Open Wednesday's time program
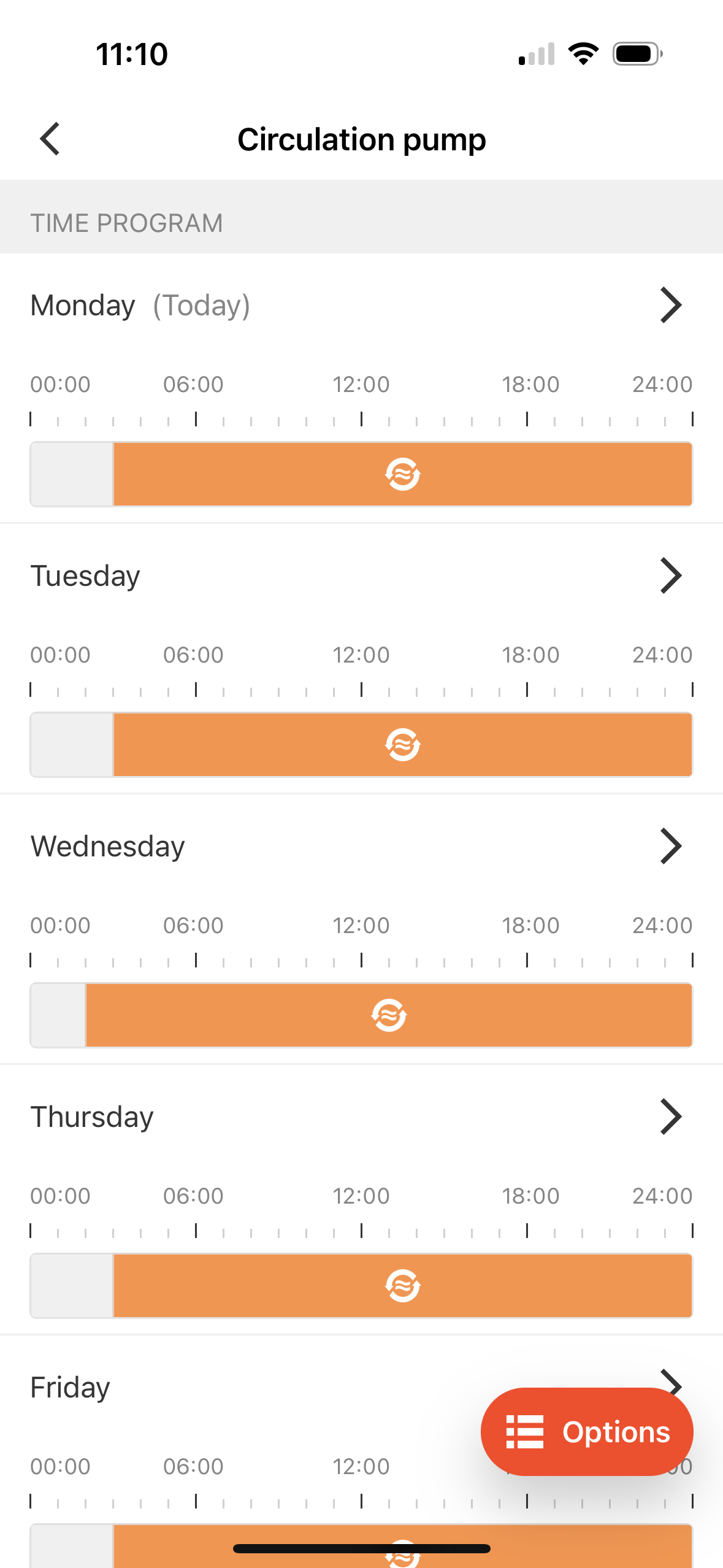Screen dimensions: 723x1568 click(x=361, y=847)
